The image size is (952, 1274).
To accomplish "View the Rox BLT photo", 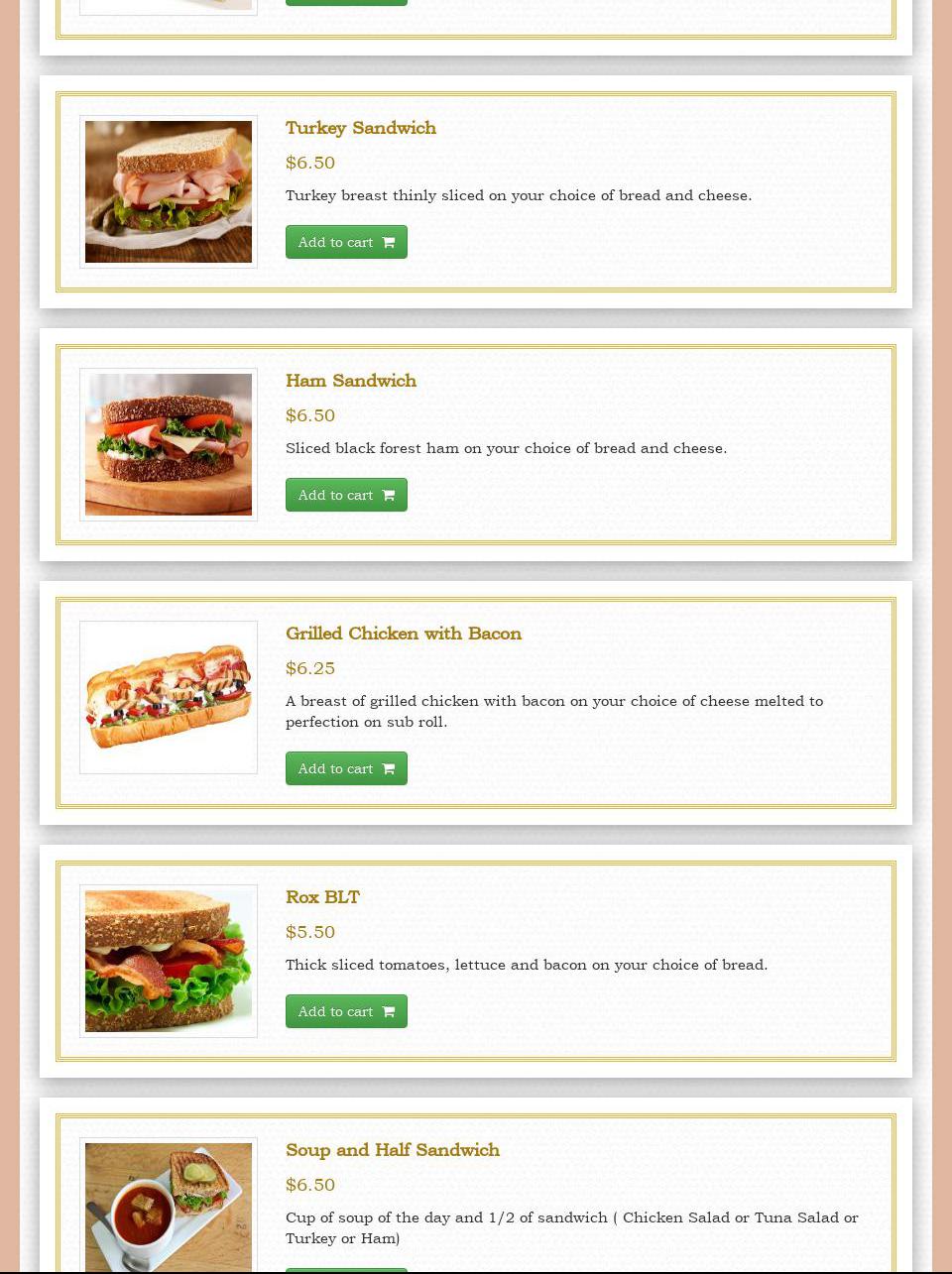I will tap(169, 961).
